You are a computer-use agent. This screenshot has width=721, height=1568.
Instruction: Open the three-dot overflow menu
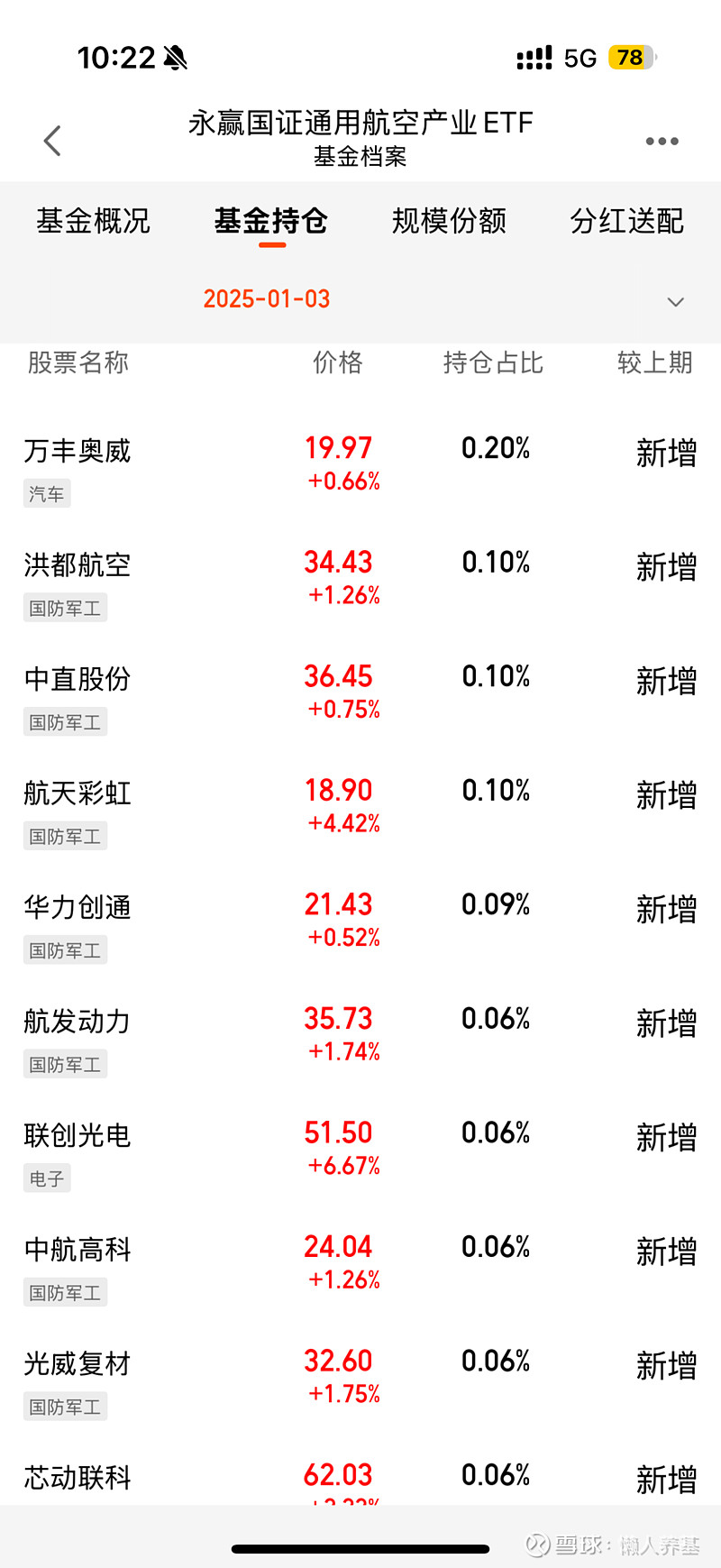click(662, 142)
